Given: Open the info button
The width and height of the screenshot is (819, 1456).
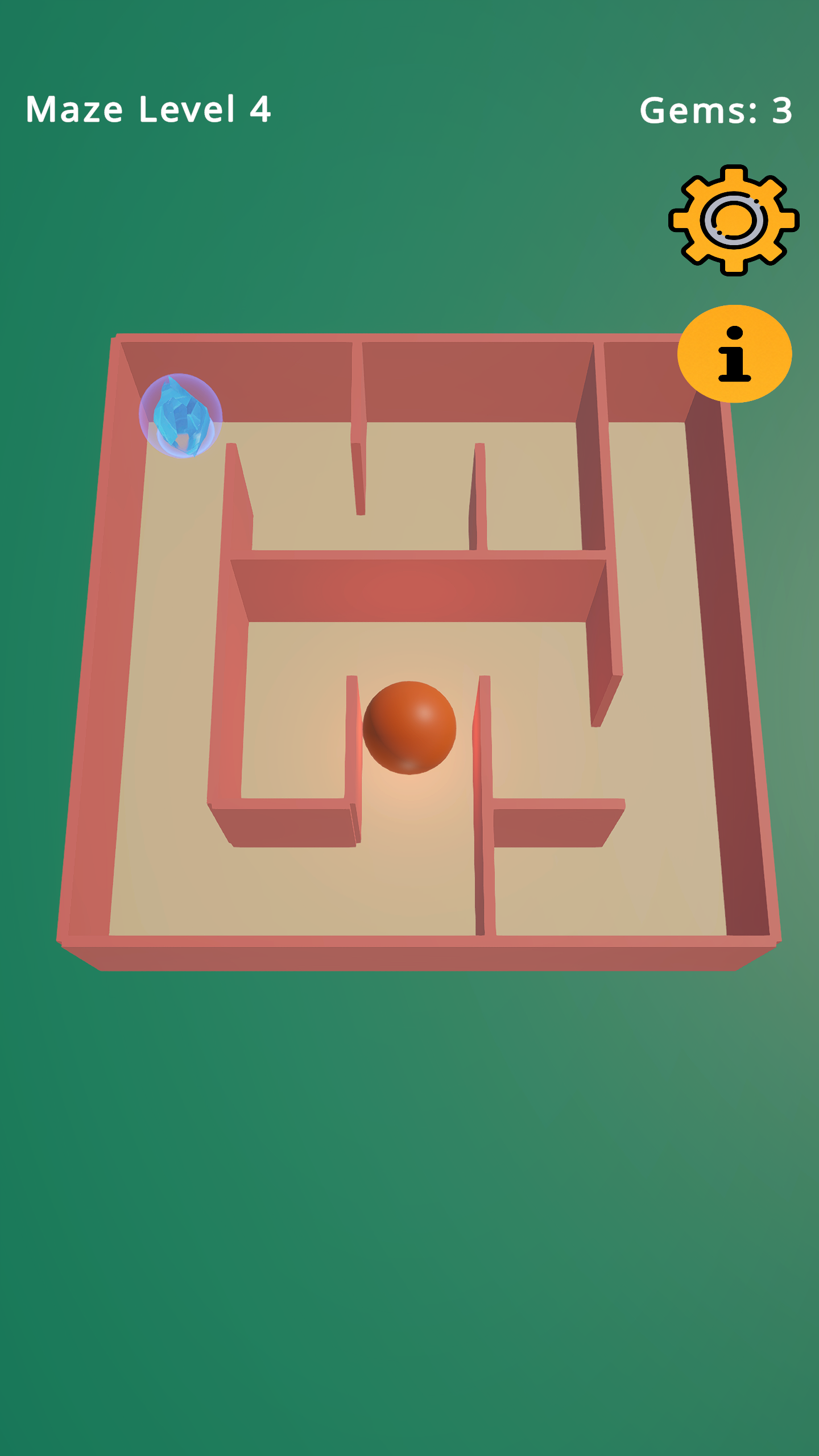Looking at the screenshot, I should [x=734, y=354].
